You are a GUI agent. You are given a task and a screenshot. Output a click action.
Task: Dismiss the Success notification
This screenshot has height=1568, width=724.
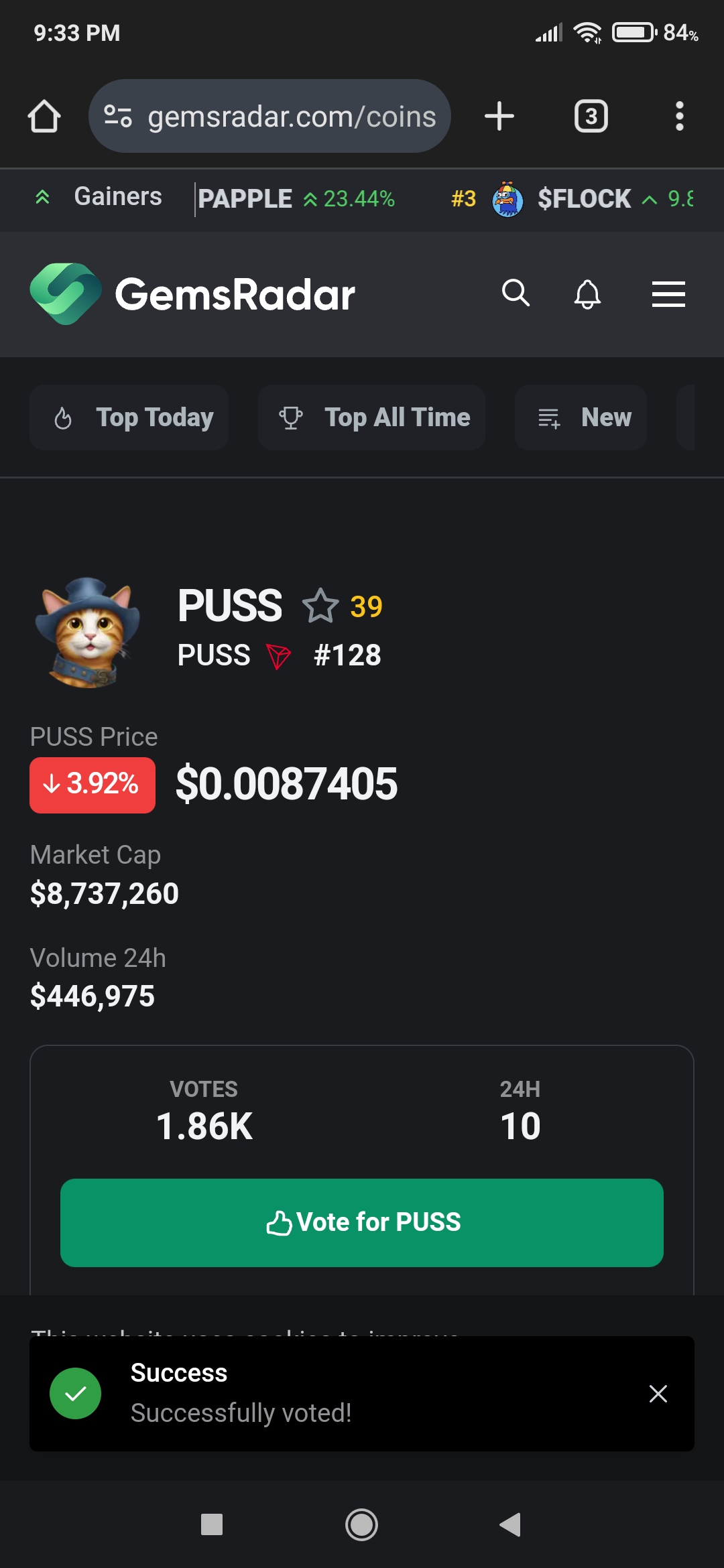tap(658, 1394)
